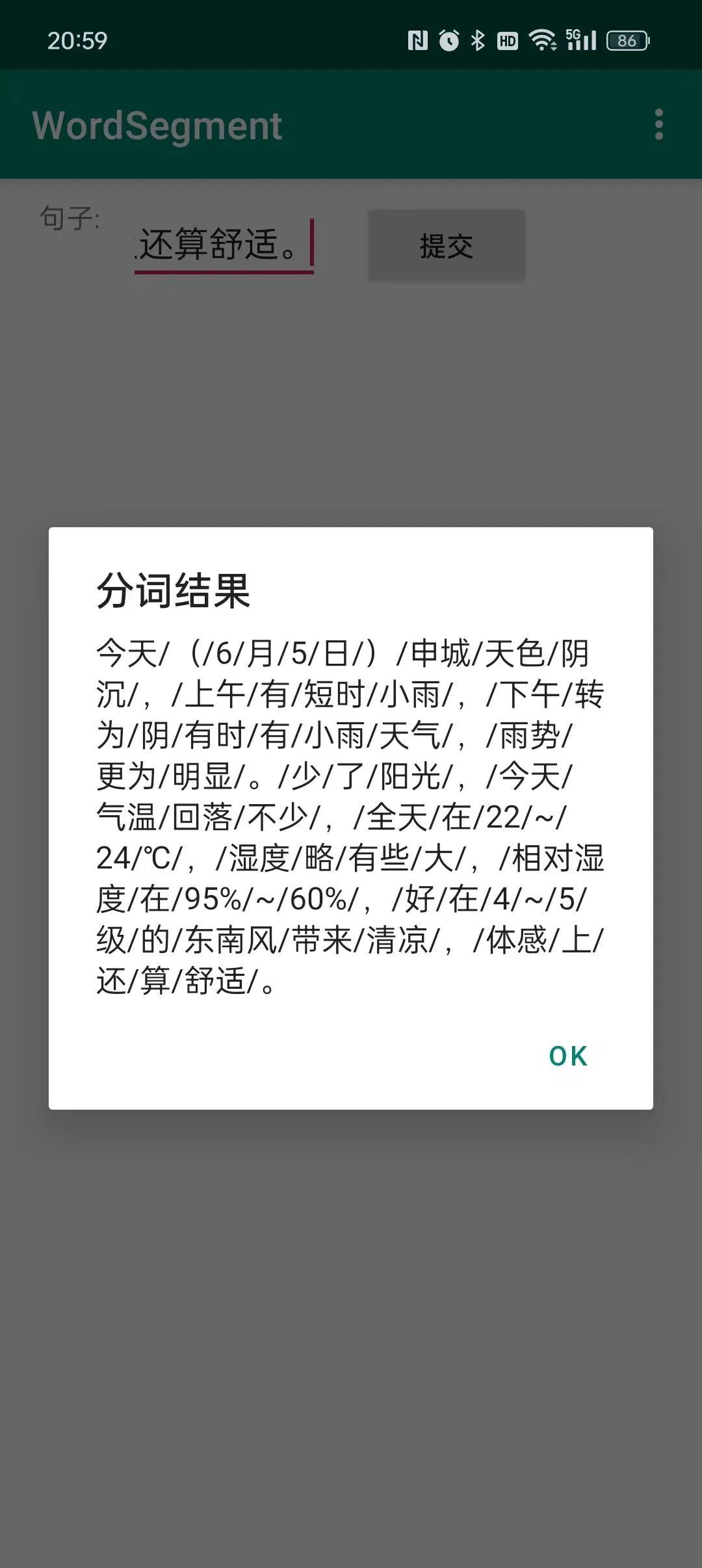
Task: Dismiss the dialog with OK
Action: [x=568, y=1056]
